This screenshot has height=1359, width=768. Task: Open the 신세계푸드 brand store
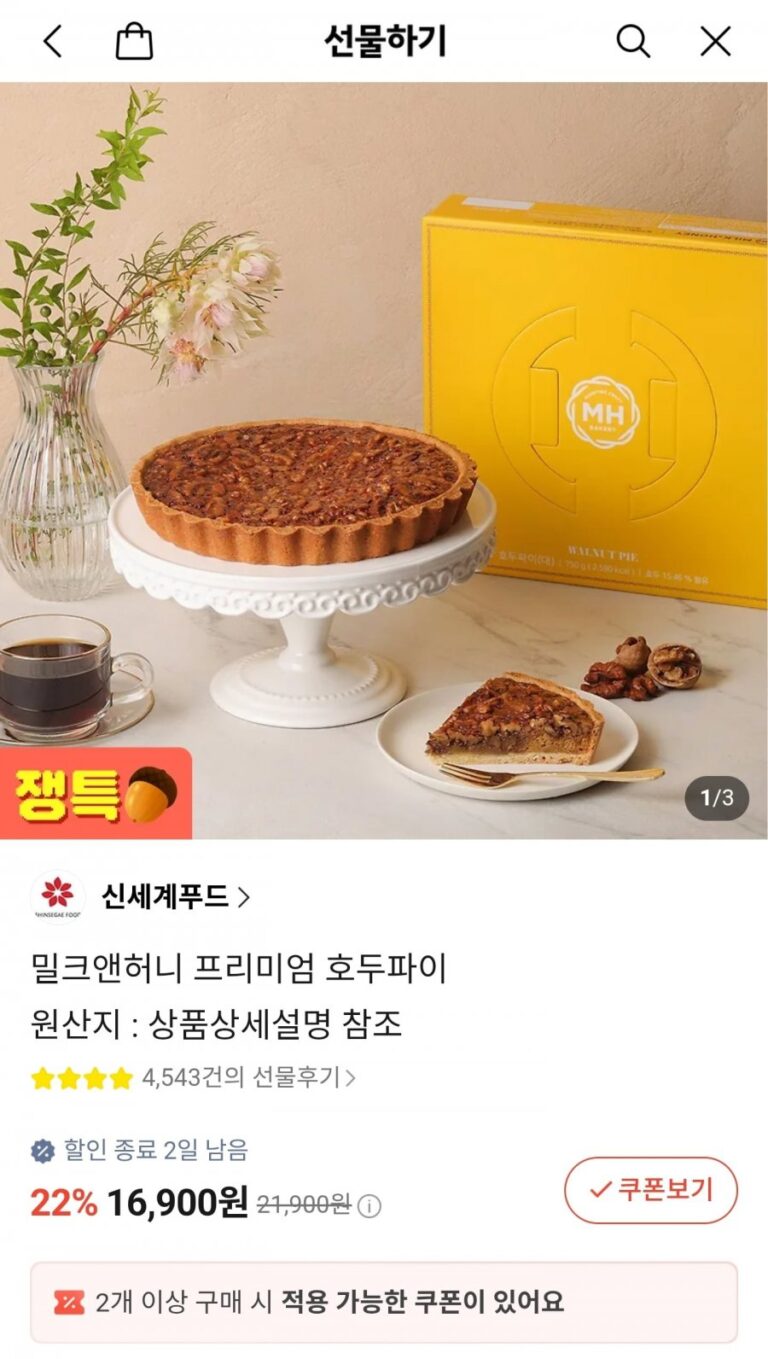pos(175,897)
